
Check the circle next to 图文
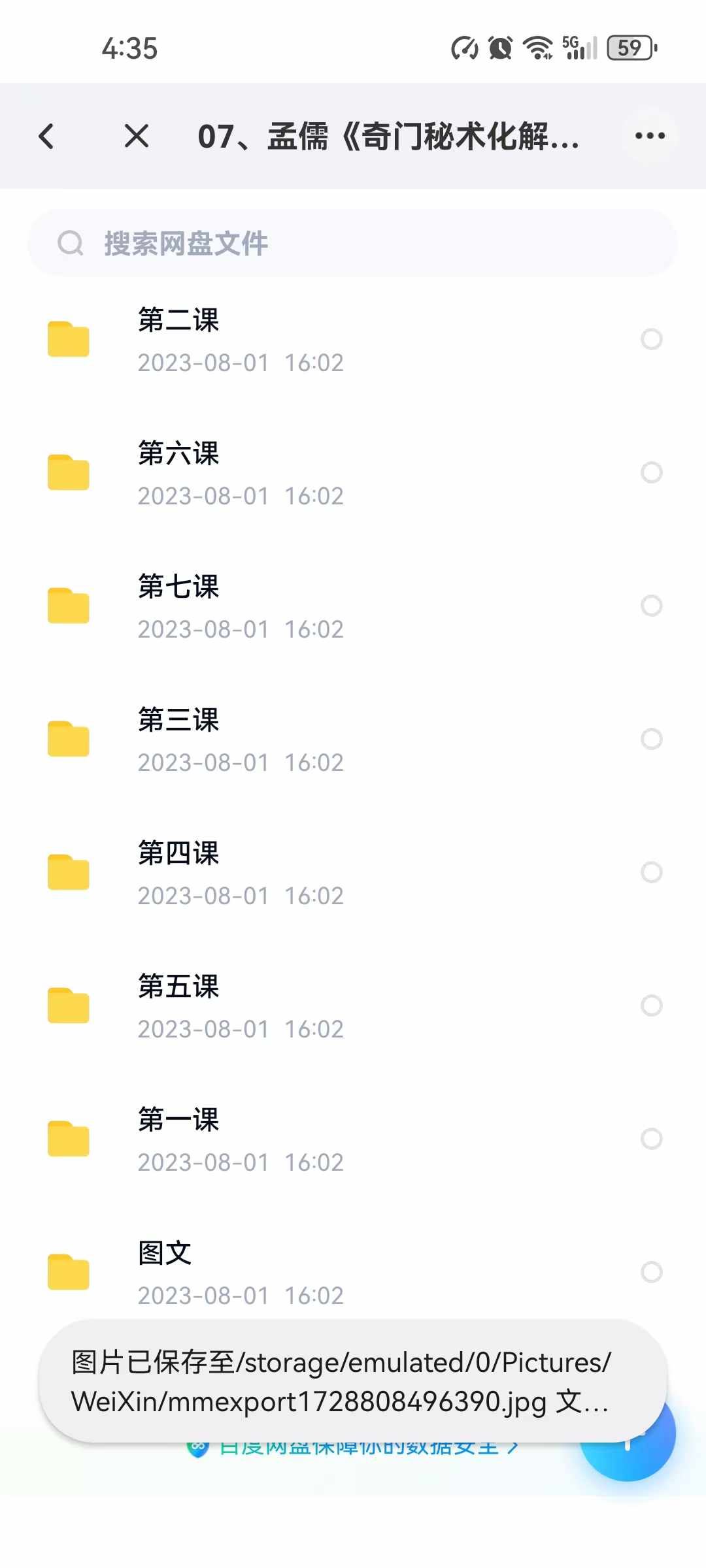652,1272
